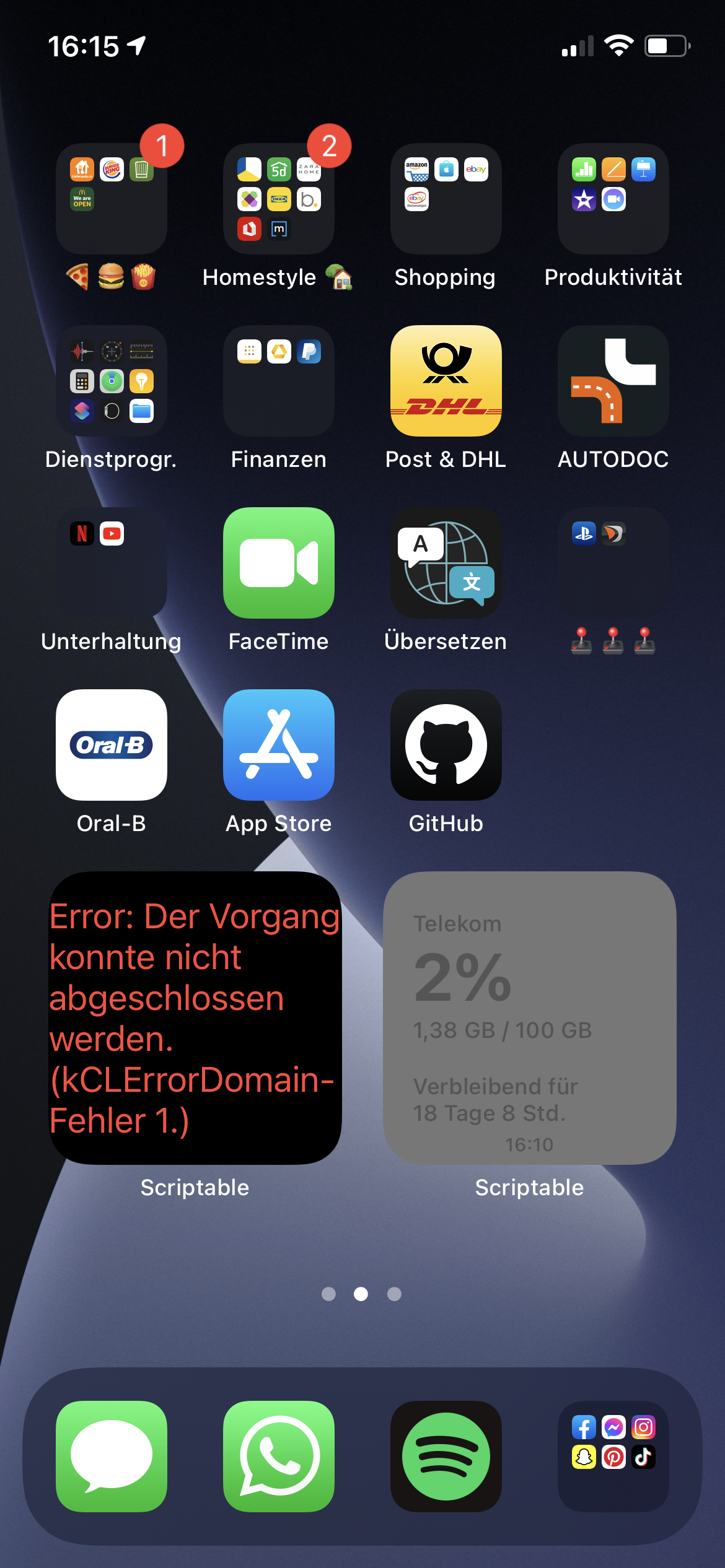Start the FaceTime app

pos(279,564)
